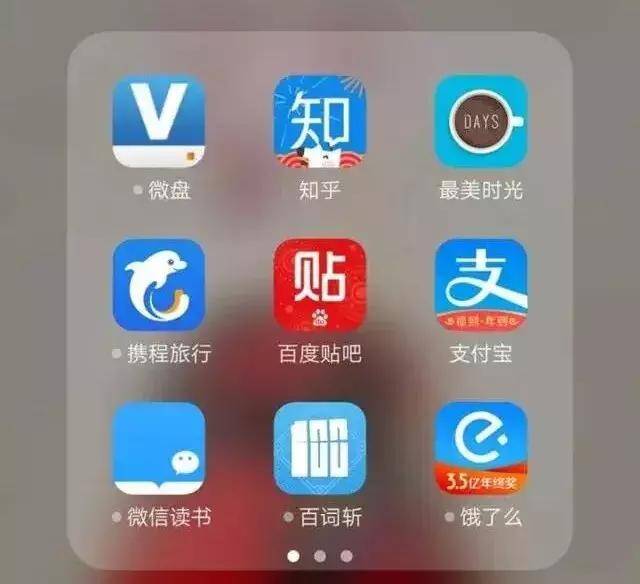Open the 百度贴吧 app
The image size is (640, 584).
320,285
